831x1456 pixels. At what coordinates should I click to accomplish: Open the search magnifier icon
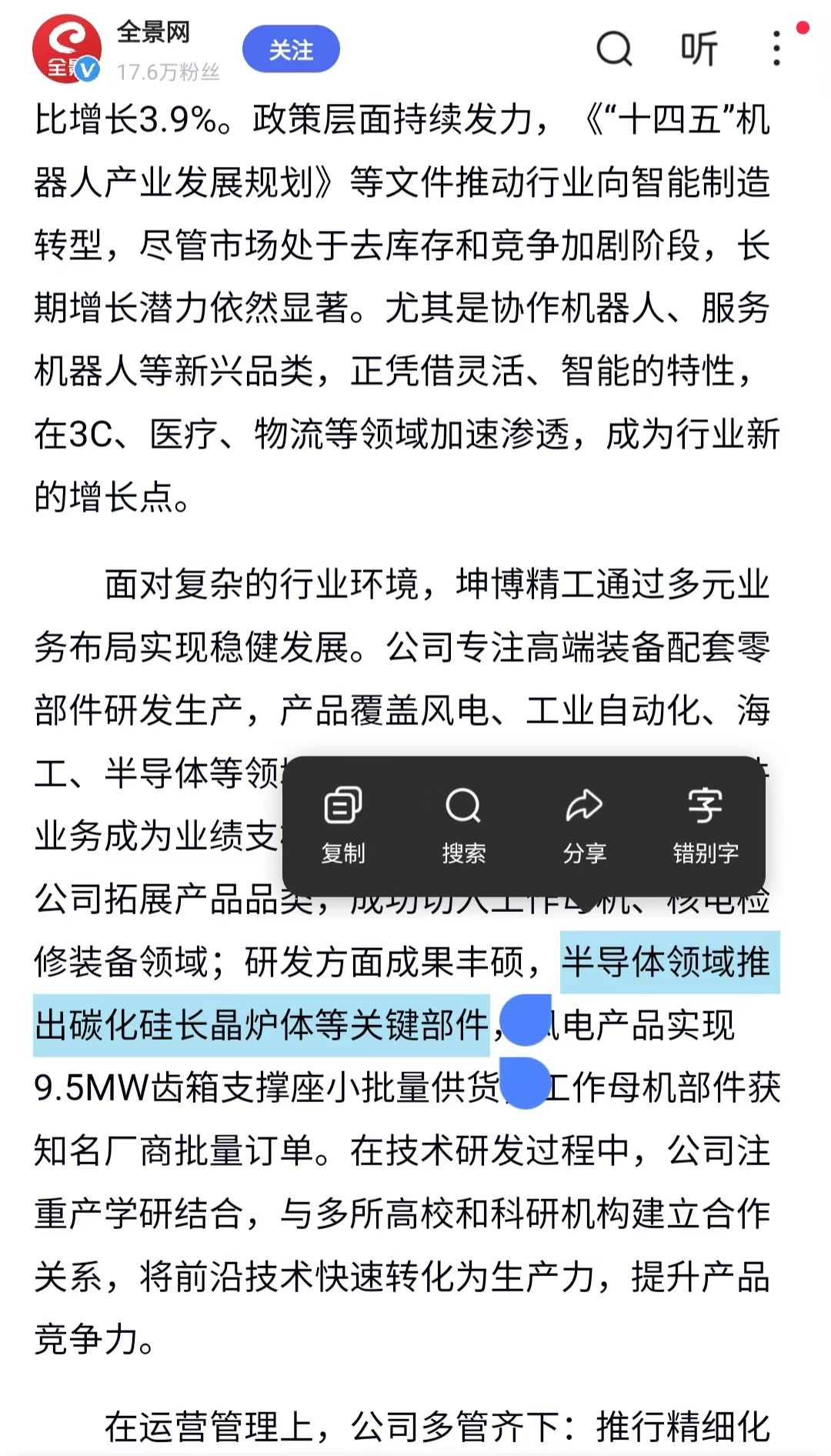point(614,49)
